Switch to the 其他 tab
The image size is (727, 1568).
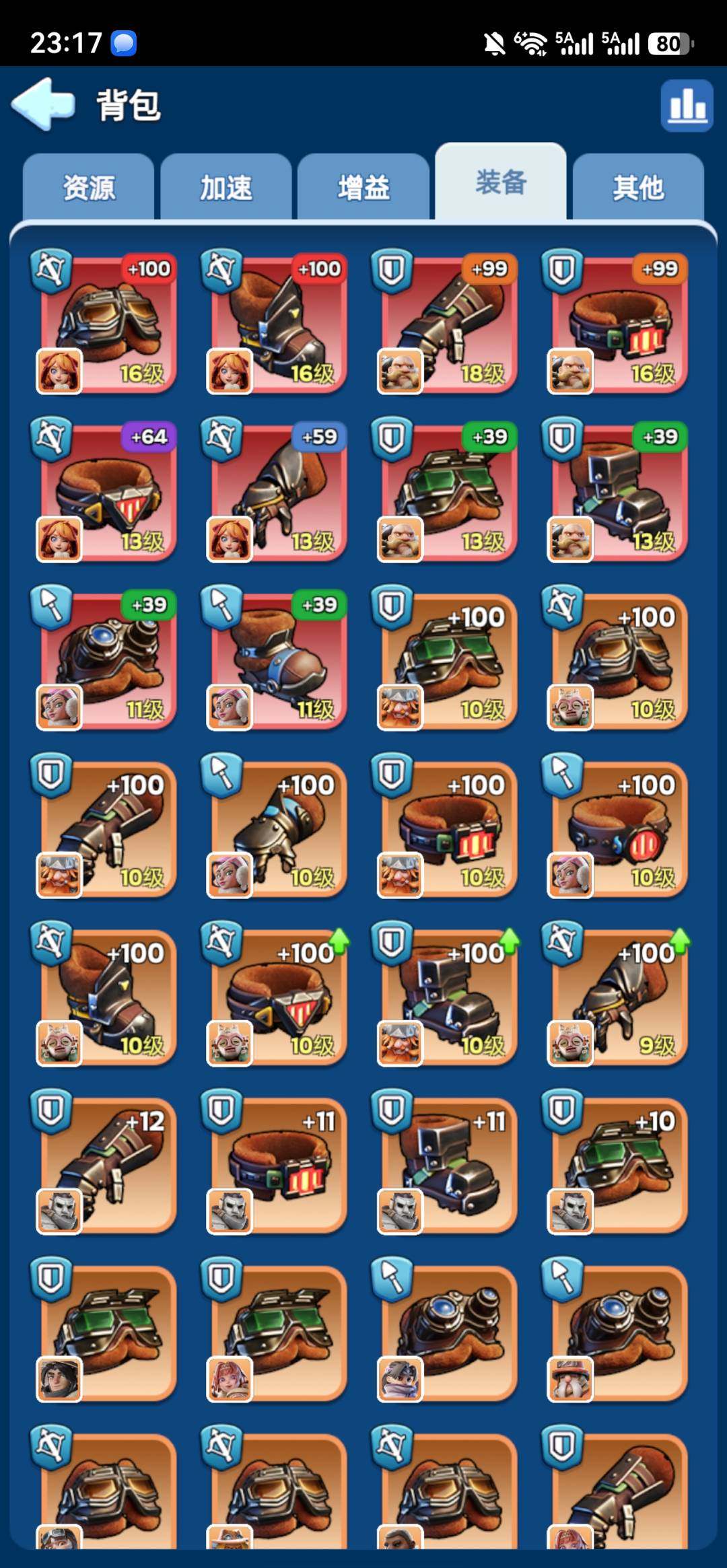[x=638, y=187]
